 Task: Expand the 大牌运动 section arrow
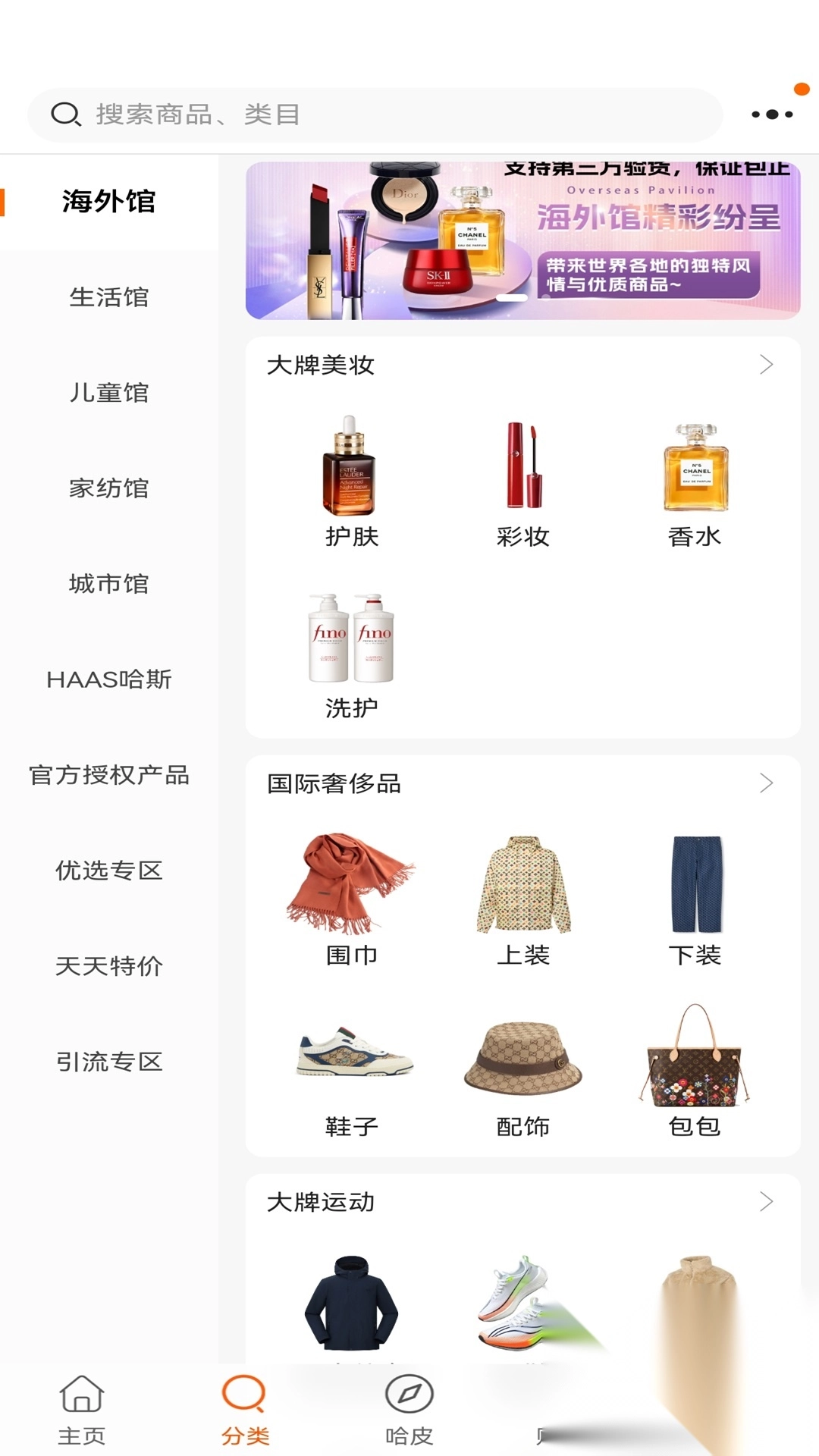(766, 1202)
